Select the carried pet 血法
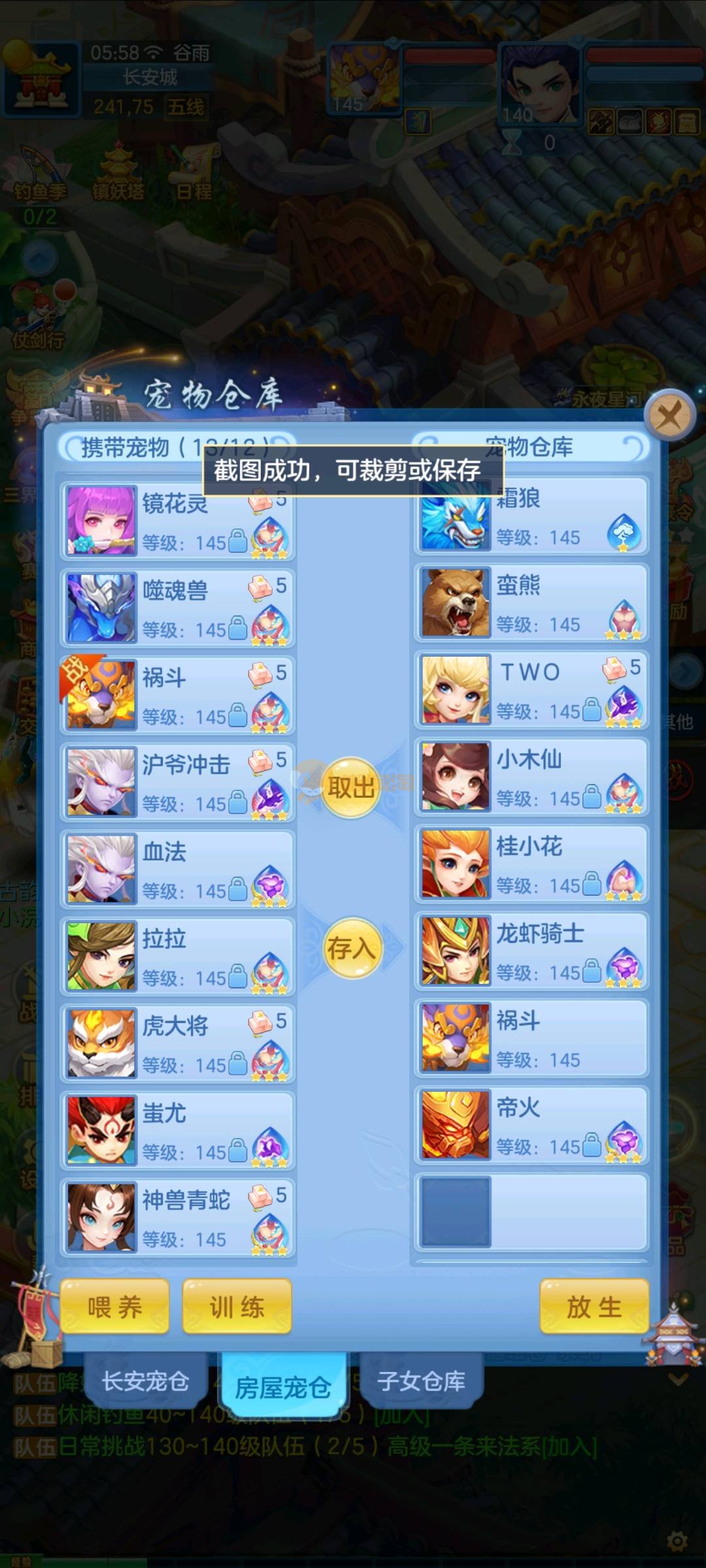The width and height of the screenshot is (706, 1568). pyautogui.click(x=178, y=868)
